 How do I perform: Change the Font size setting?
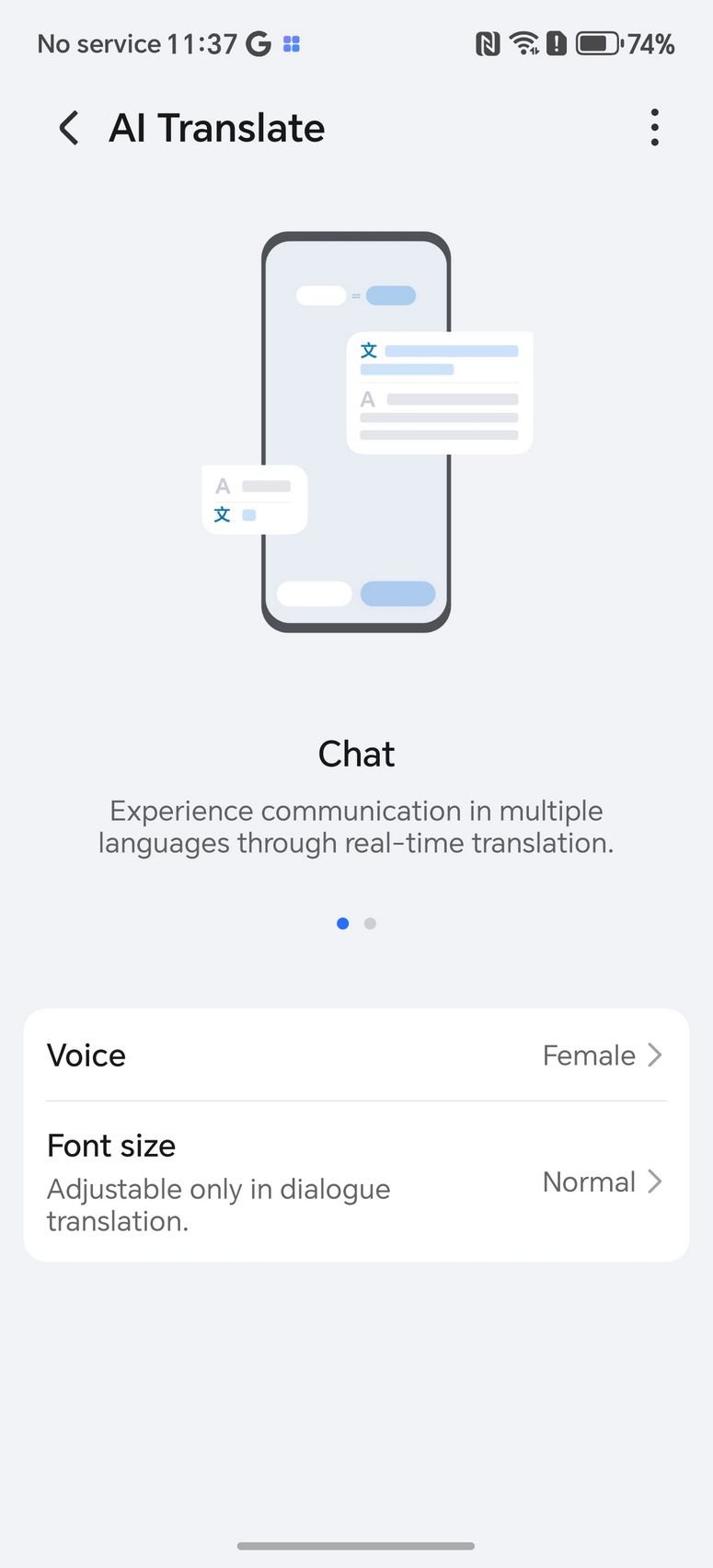click(x=356, y=1182)
